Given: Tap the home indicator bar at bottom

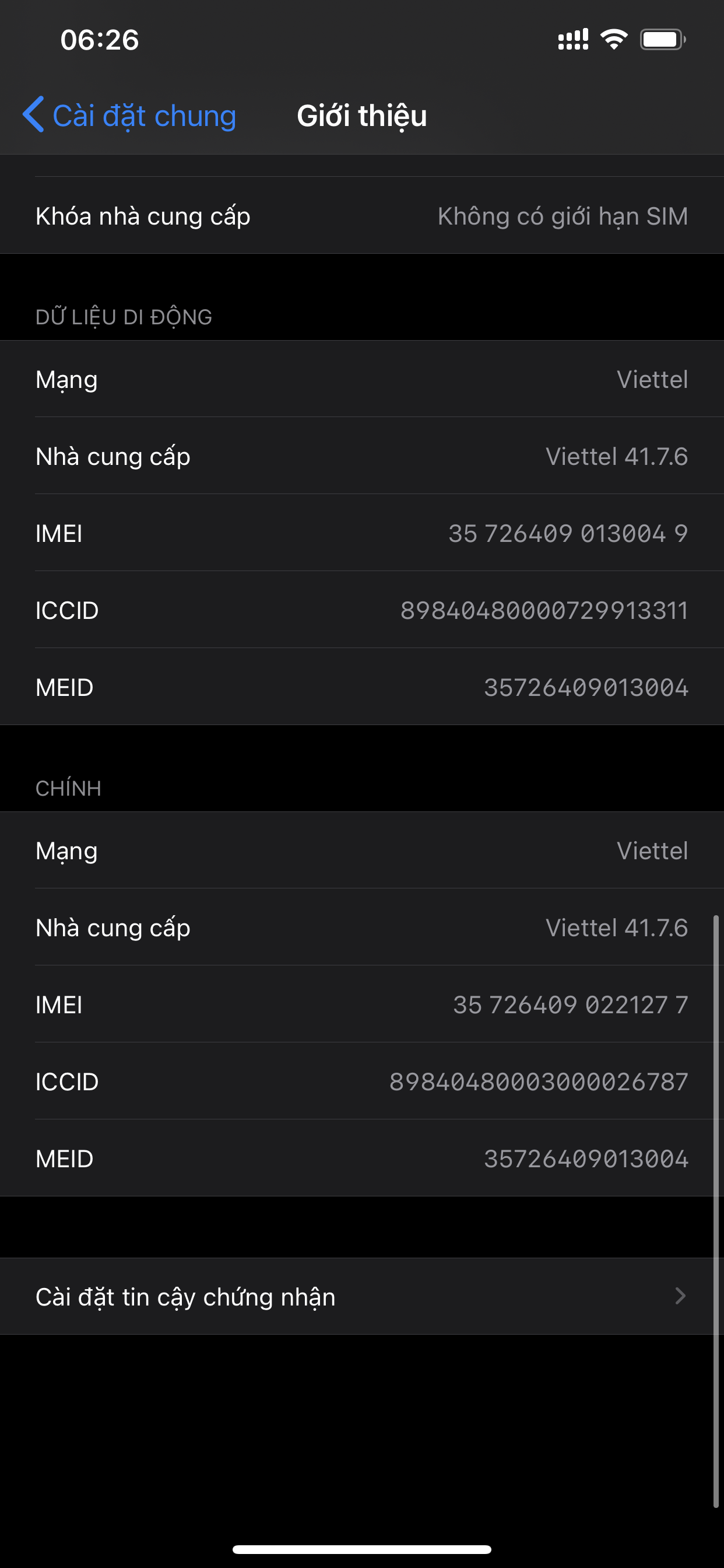Looking at the screenshot, I should coord(362,1549).
